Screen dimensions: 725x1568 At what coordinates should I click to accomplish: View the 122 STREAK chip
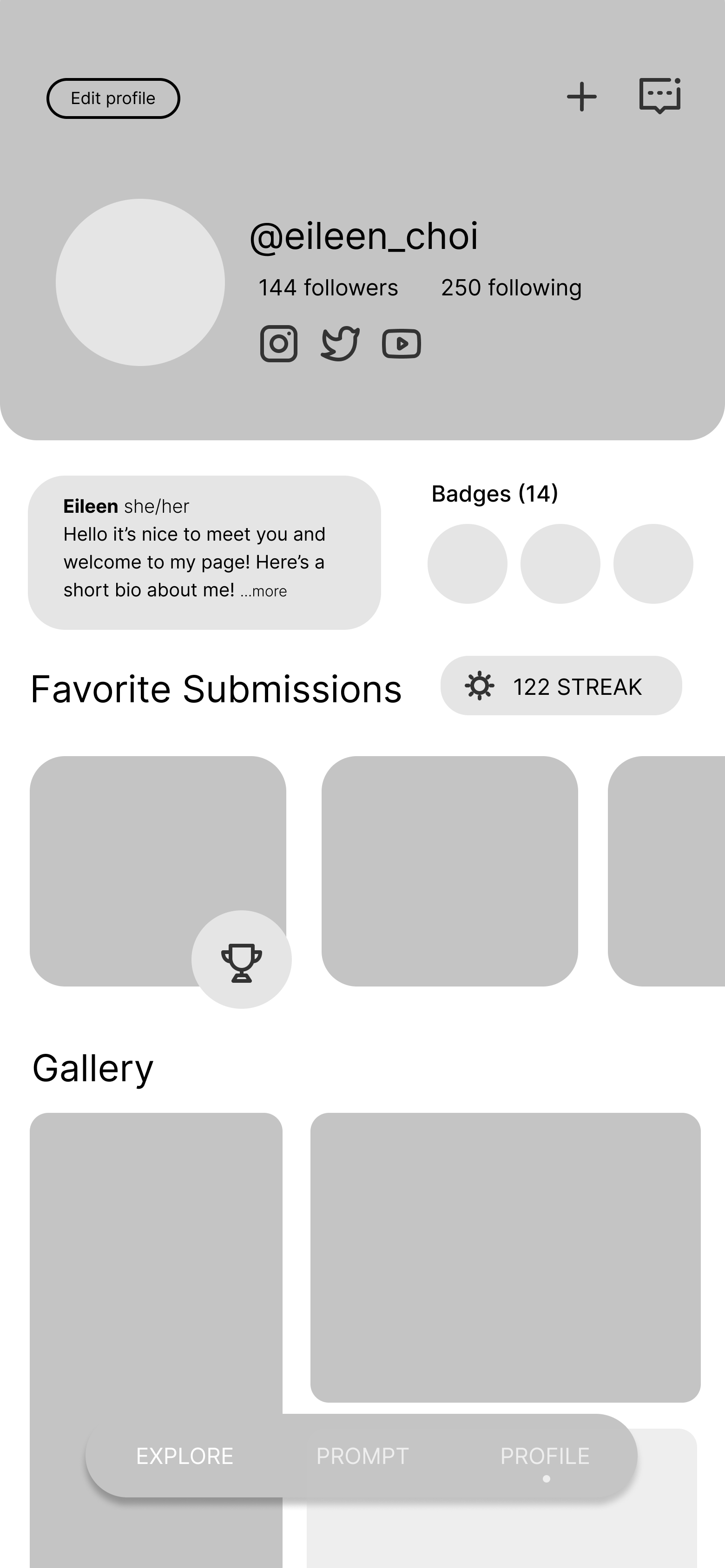click(560, 686)
